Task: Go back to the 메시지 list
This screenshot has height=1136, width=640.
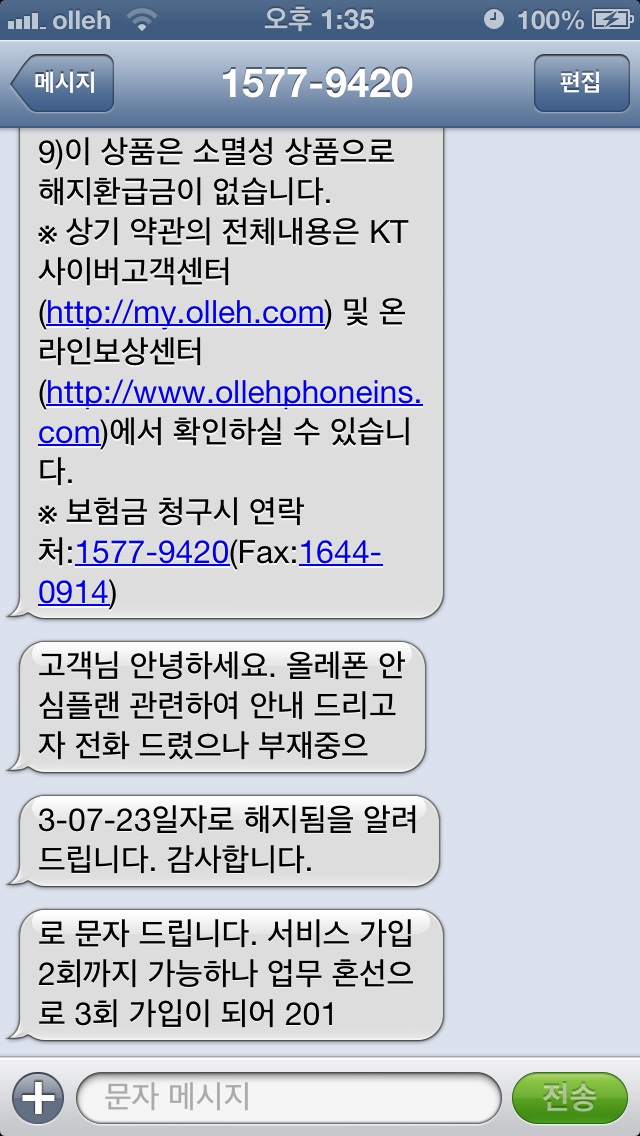Action: point(62,83)
